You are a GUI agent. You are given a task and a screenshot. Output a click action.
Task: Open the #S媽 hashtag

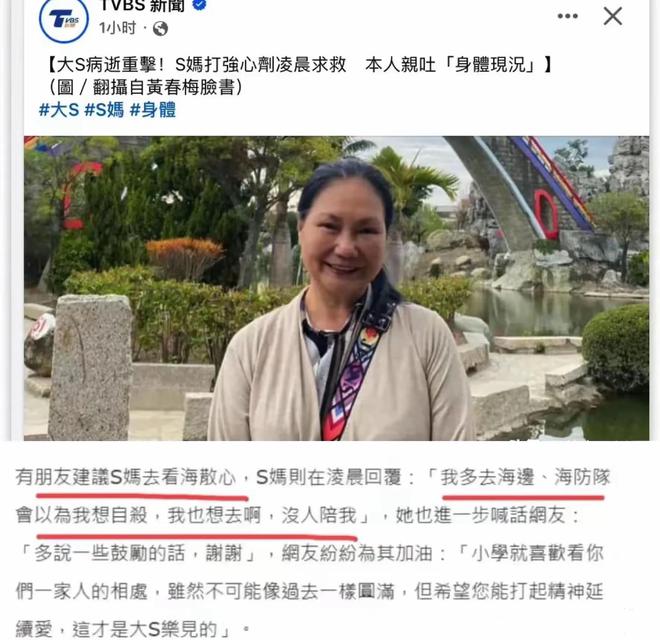pos(103,110)
